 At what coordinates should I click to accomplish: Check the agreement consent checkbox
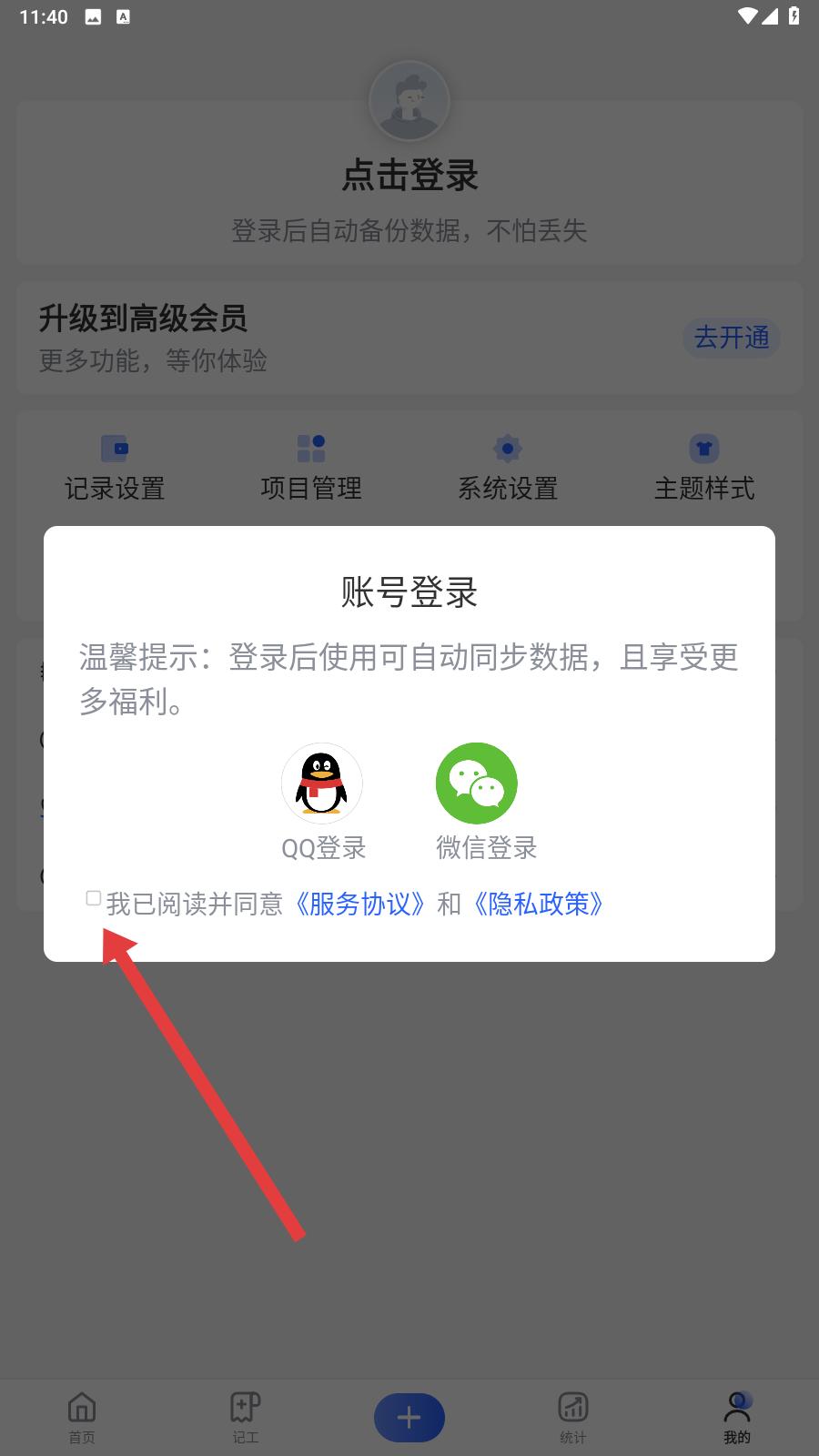[93, 899]
